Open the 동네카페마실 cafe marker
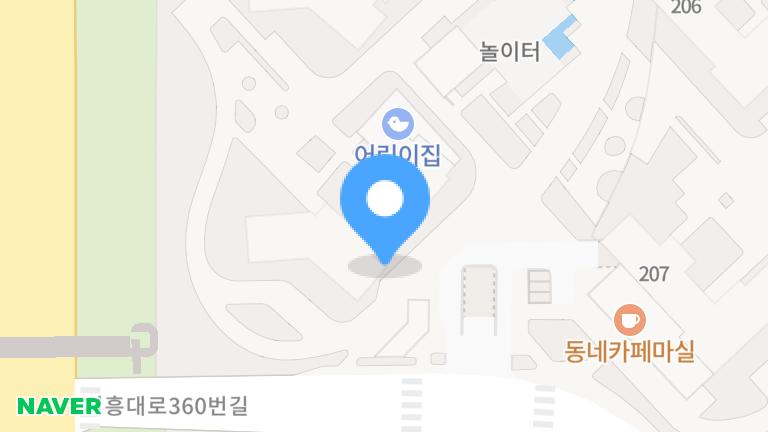This screenshot has width=768, height=432. click(629, 320)
